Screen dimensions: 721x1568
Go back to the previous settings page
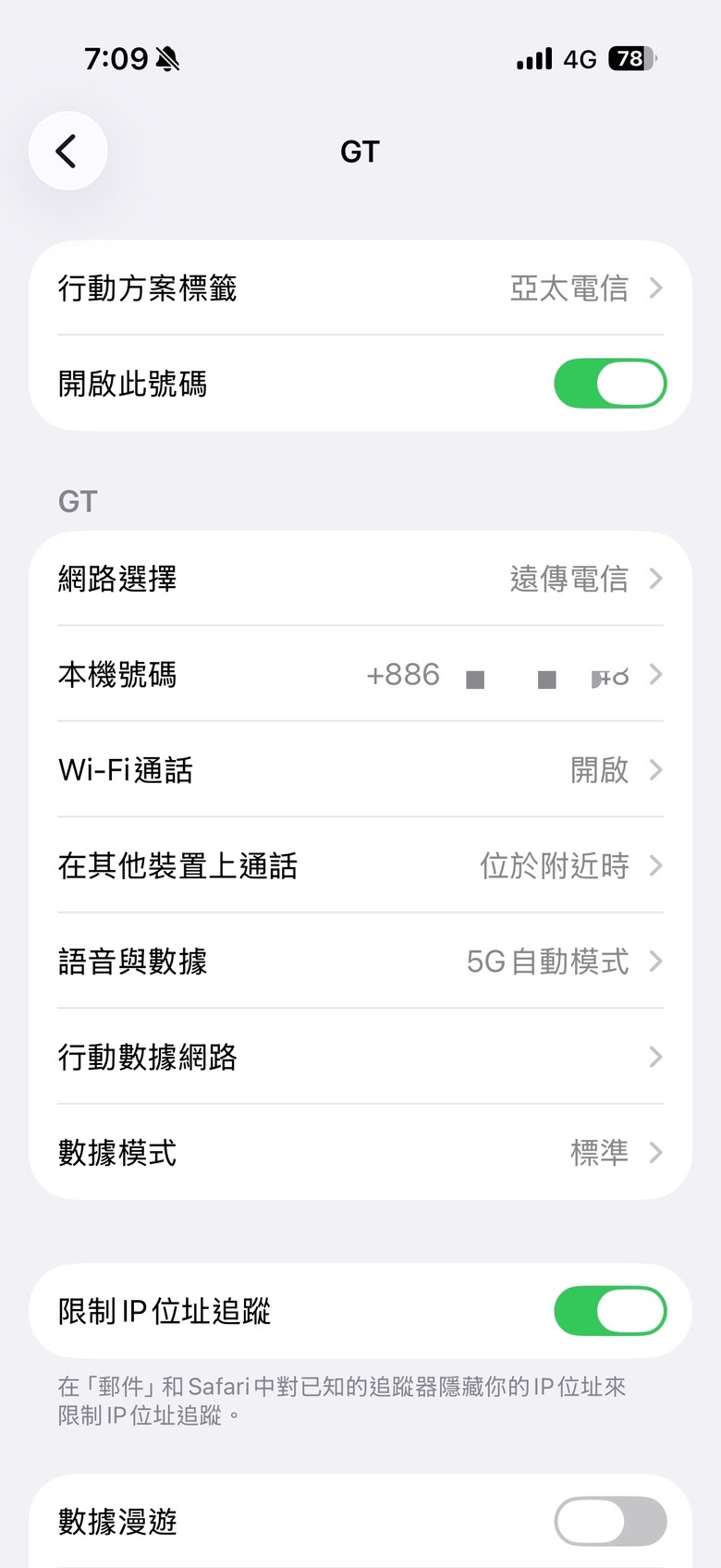click(x=67, y=151)
